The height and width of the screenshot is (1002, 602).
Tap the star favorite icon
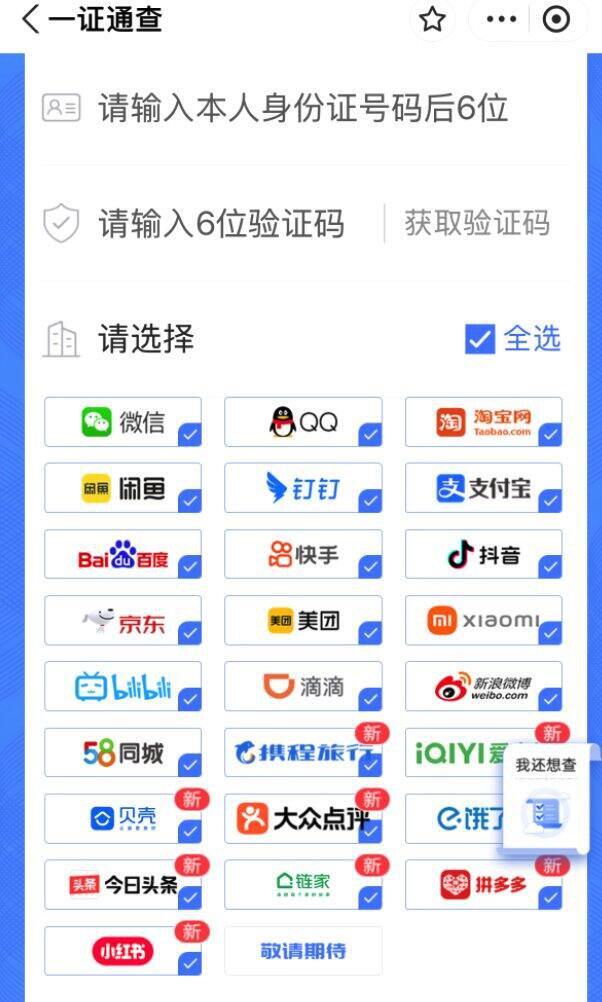click(431, 19)
